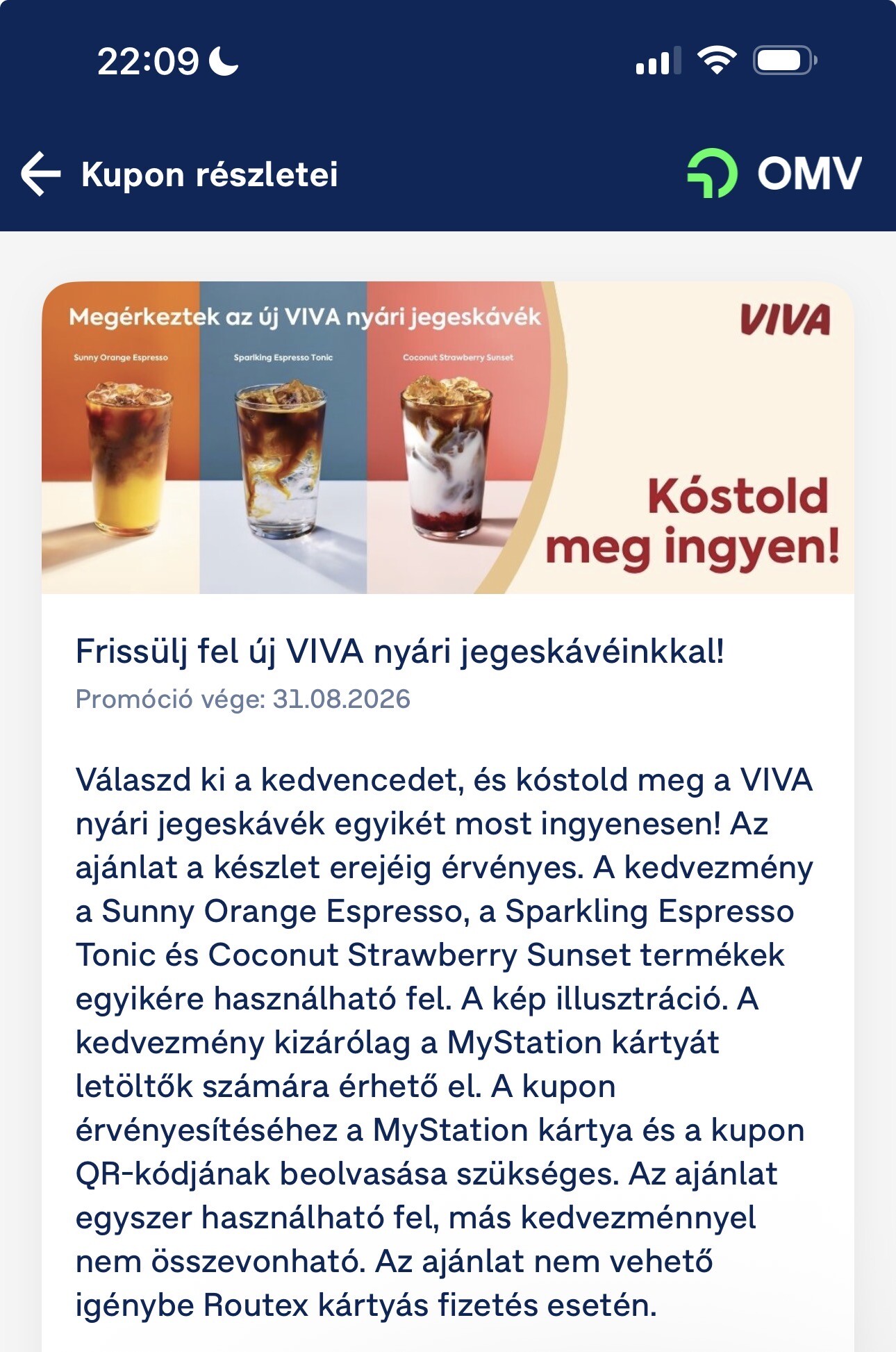This screenshot has height=1352, width=896.
Task: Go back from Kupon részletei
Action: (x=41, y=174)
